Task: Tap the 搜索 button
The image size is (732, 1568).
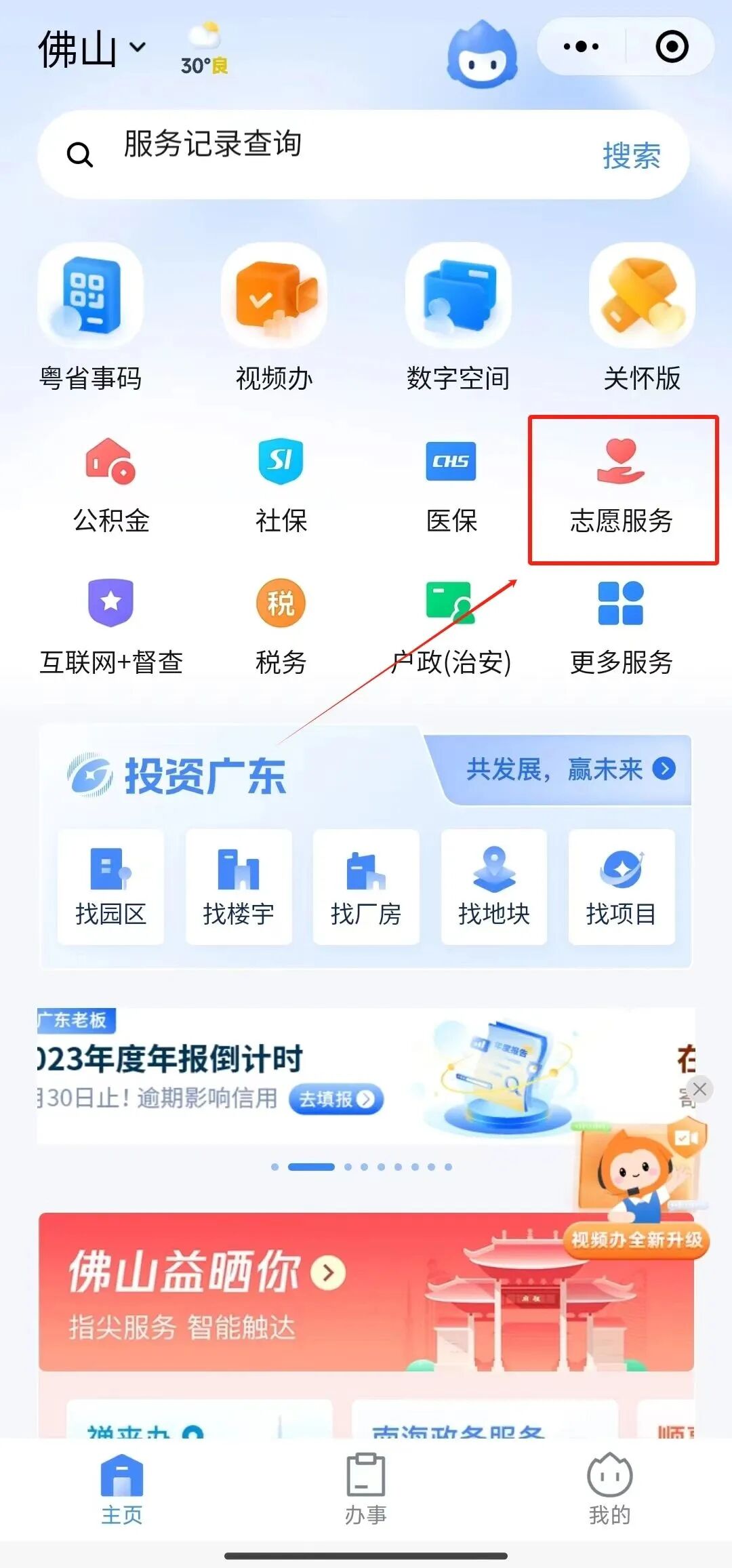Action: point(631,155)
